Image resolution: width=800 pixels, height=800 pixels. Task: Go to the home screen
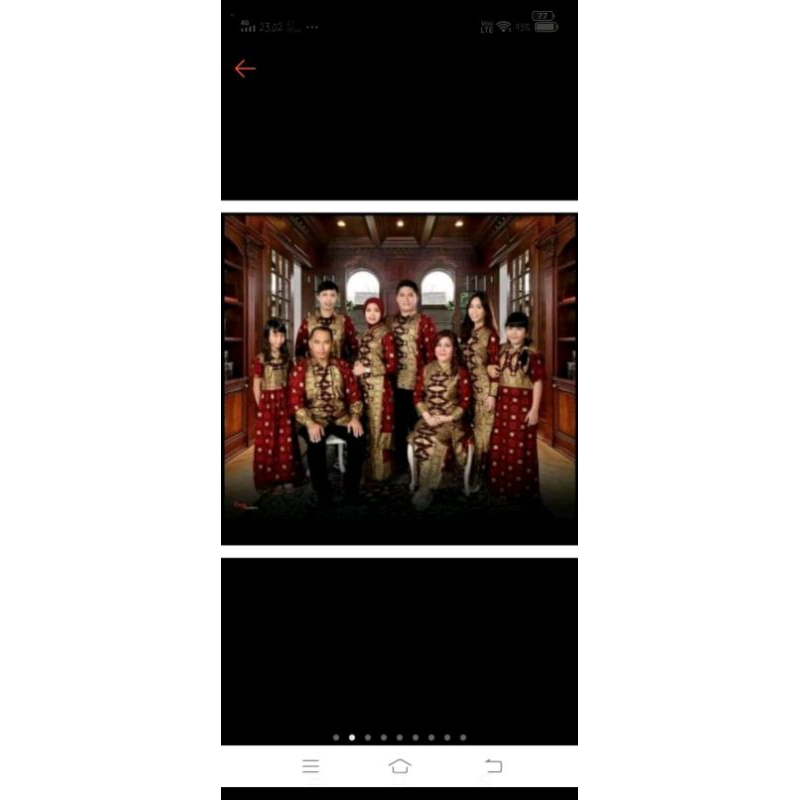[400, 766]
